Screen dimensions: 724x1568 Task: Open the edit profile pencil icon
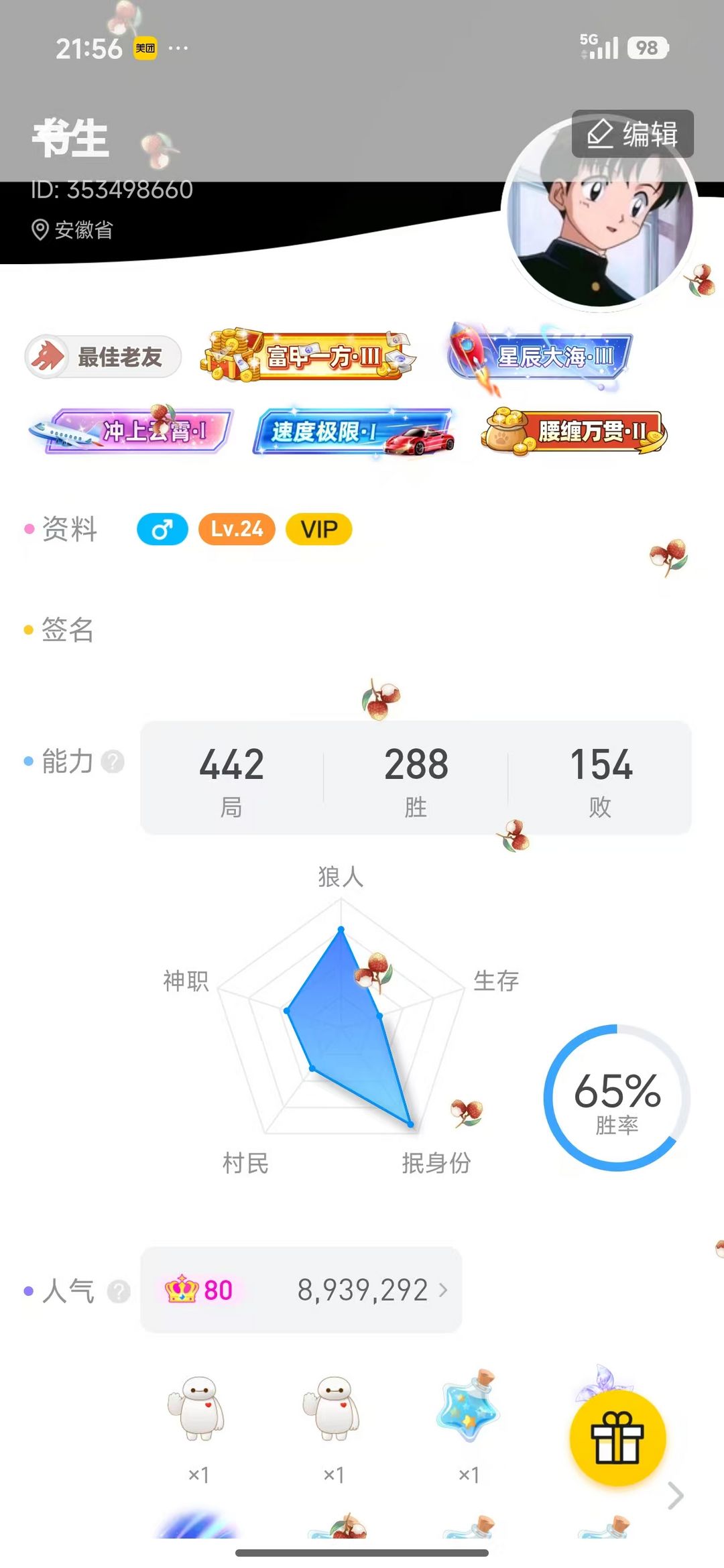click(601, 133)
